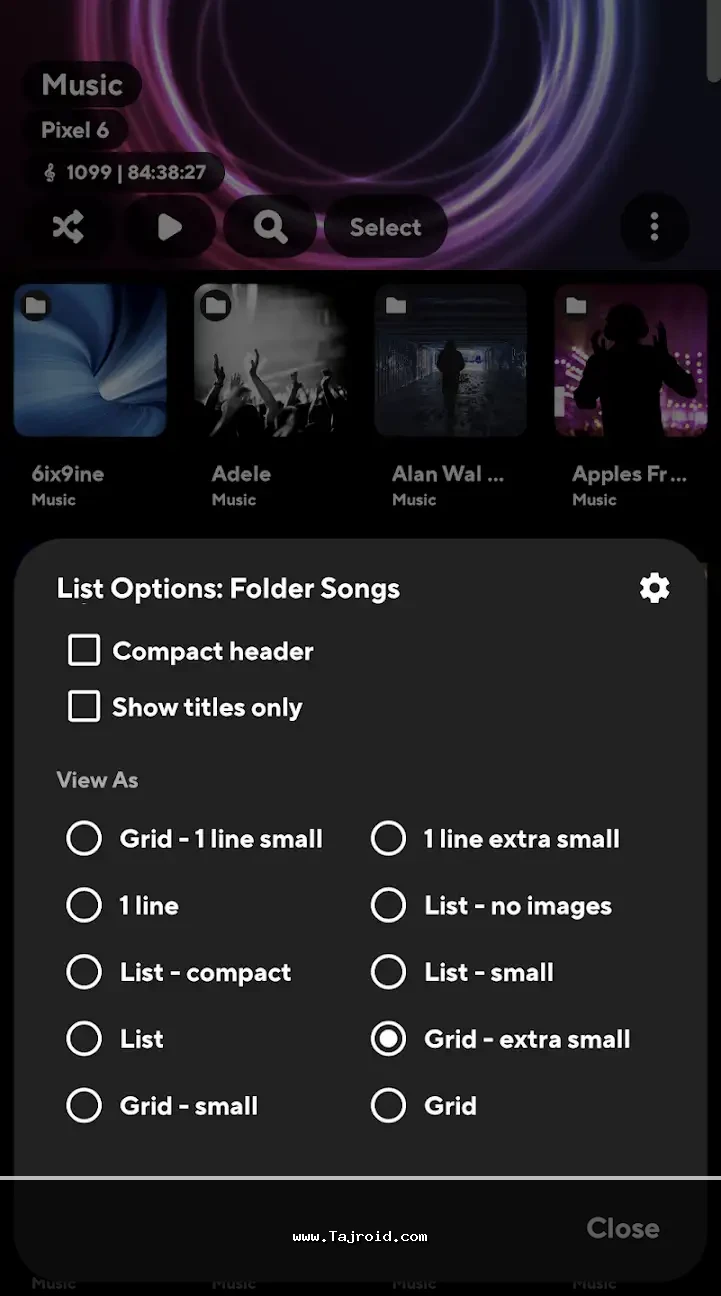Choose 1 line extra small view
This screenshot has width=721, height=1296.
pyautogui.click(x=388, y=838)
